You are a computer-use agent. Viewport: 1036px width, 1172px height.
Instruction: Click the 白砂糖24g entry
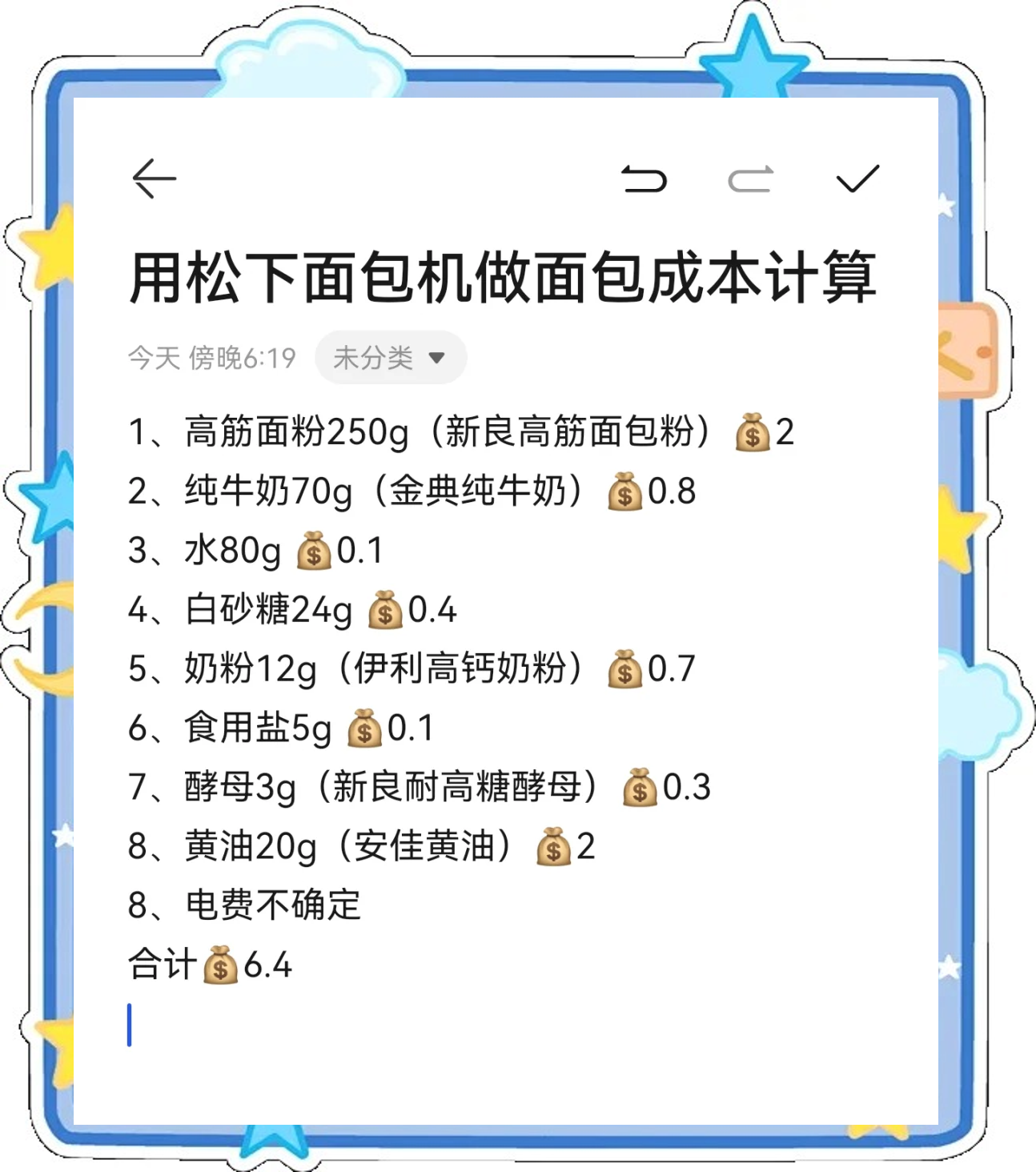[x=268, y=610]
